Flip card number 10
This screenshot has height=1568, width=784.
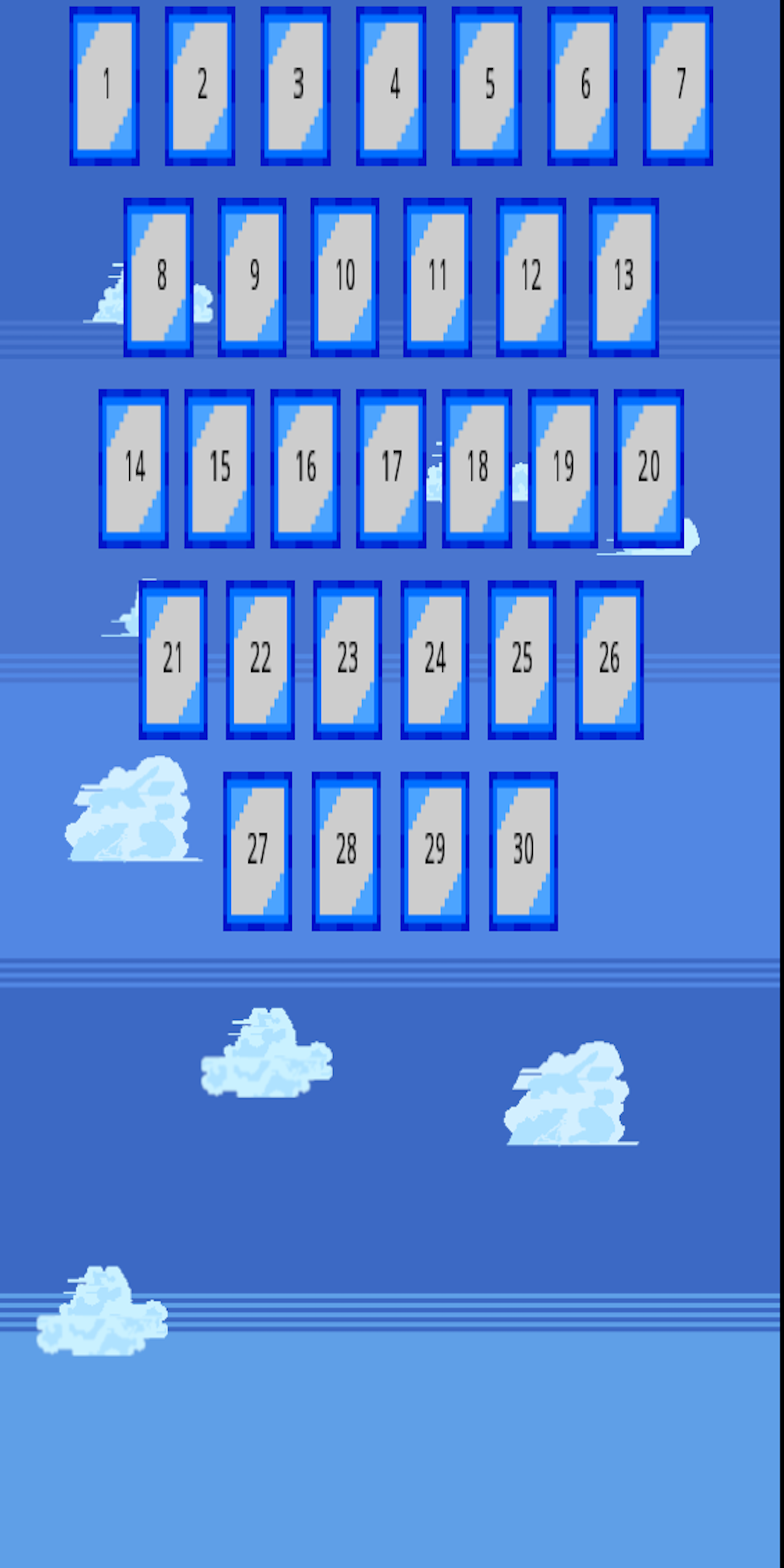point(346,276)
